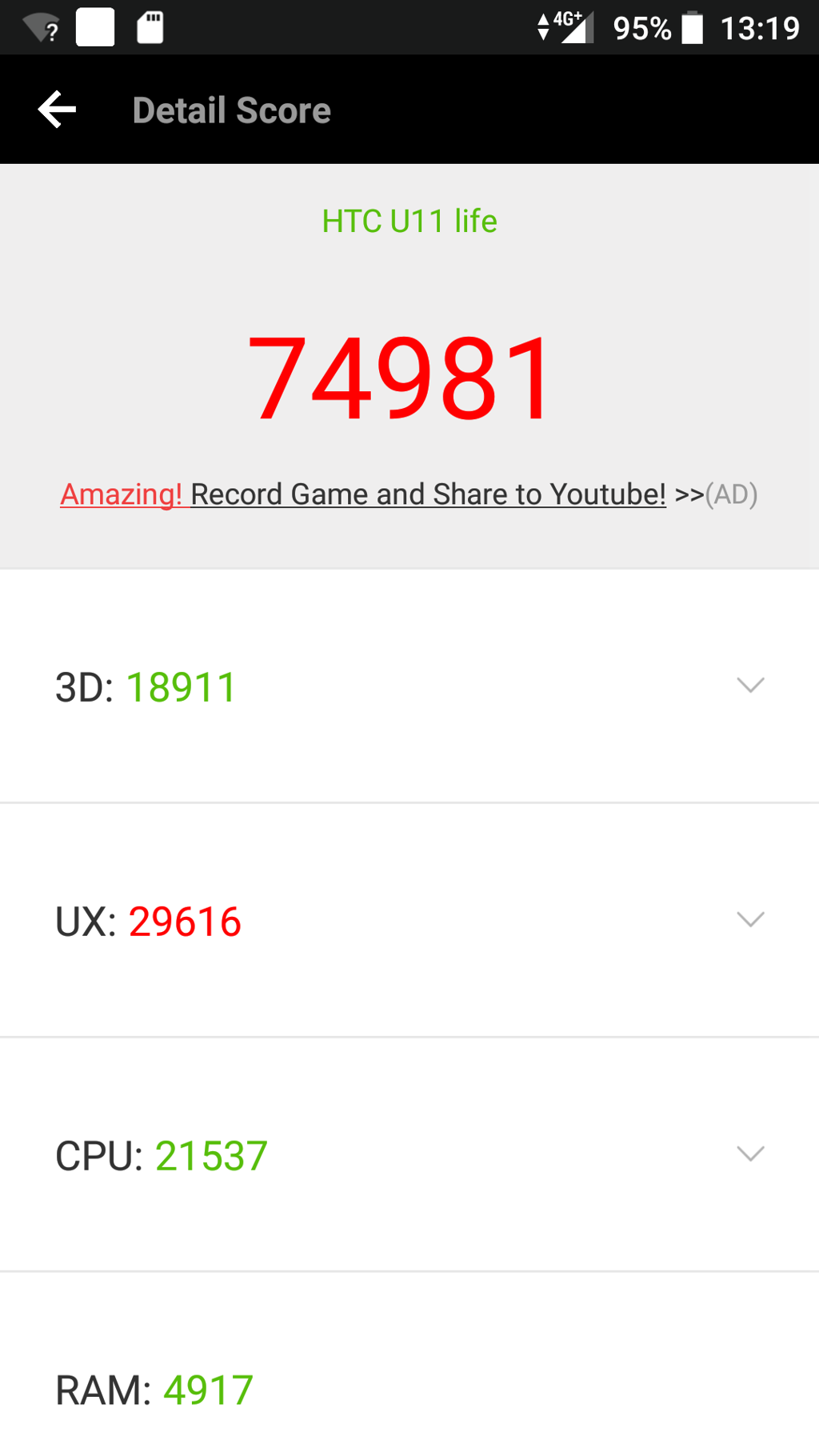Expand the CPU score details

[750, 1154]
